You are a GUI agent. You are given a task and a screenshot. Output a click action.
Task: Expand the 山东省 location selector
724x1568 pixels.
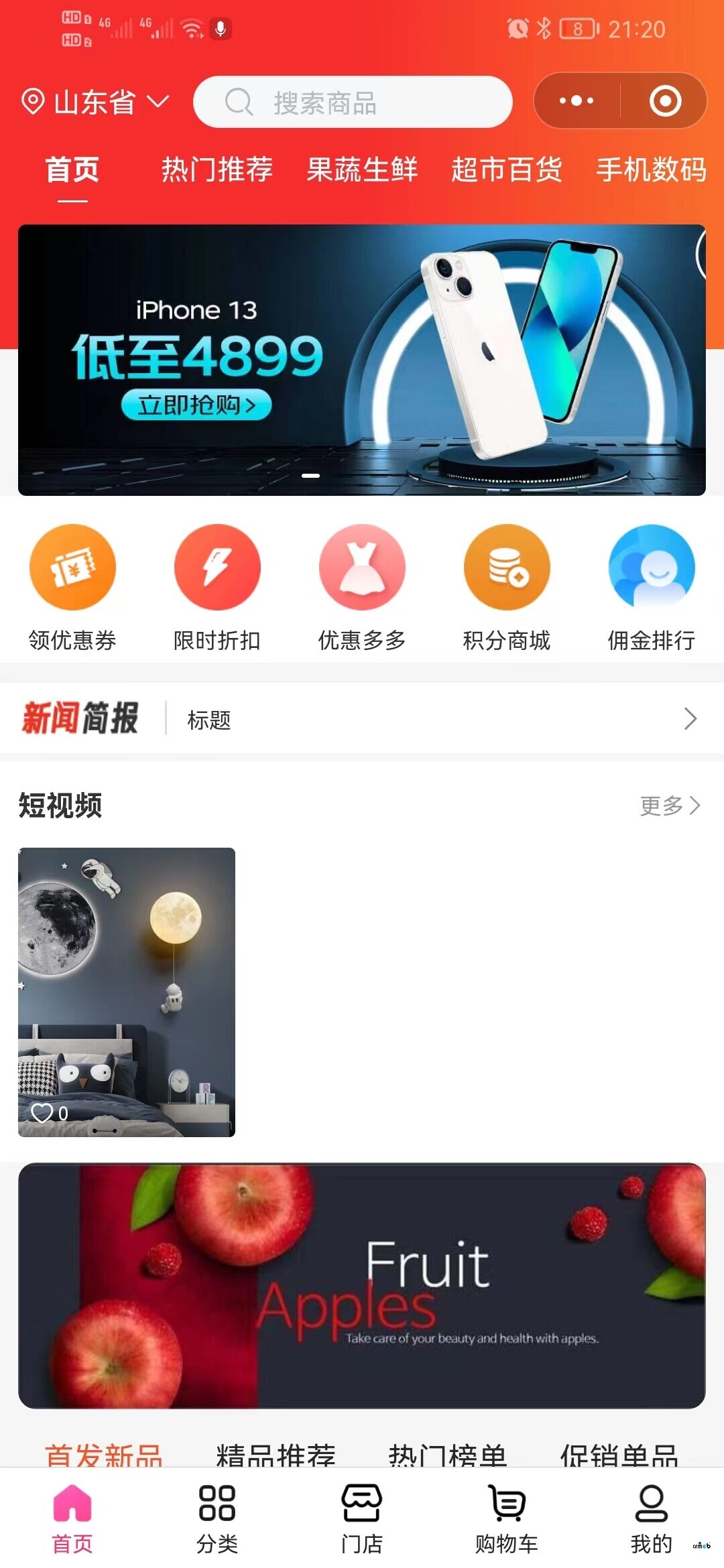[x=94, y=102]
